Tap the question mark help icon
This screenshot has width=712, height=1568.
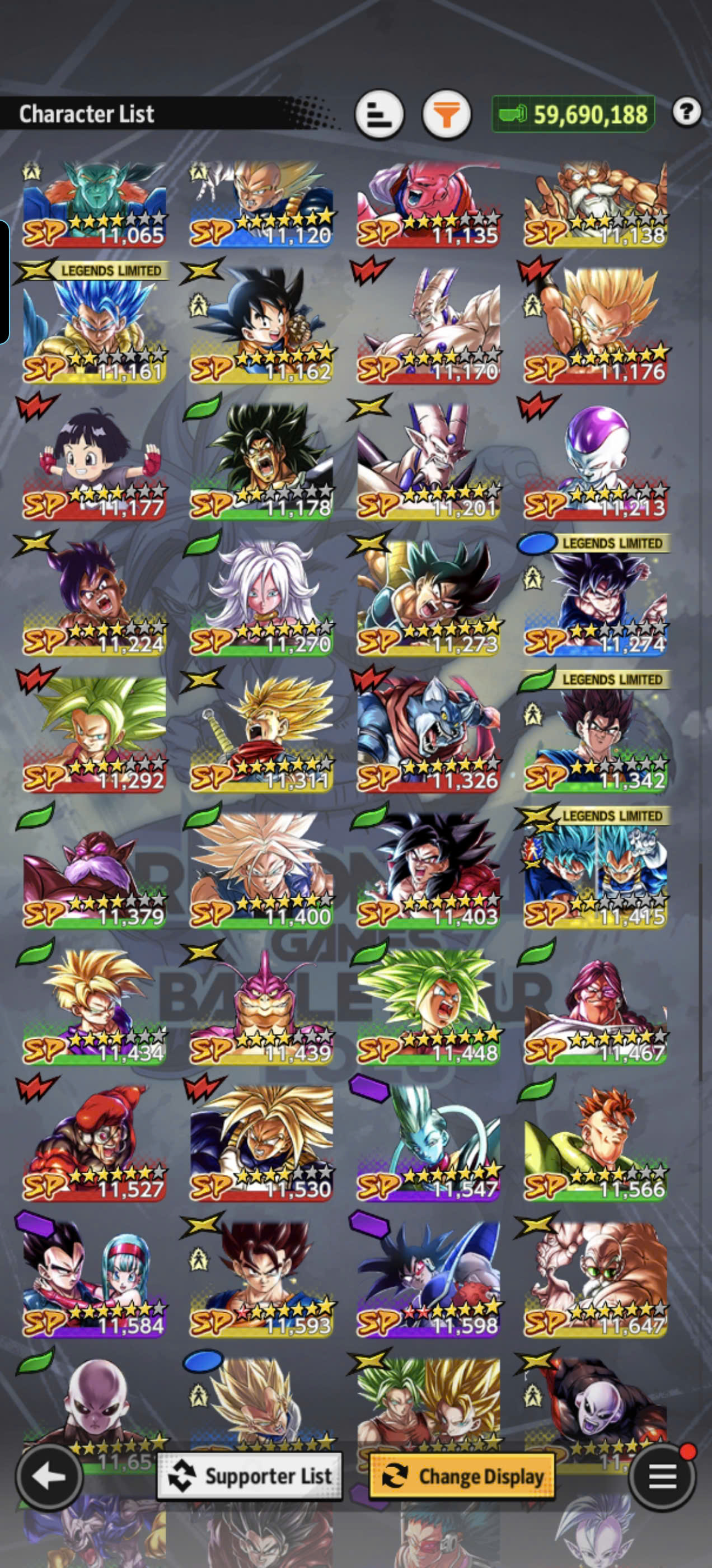(686, 112)
